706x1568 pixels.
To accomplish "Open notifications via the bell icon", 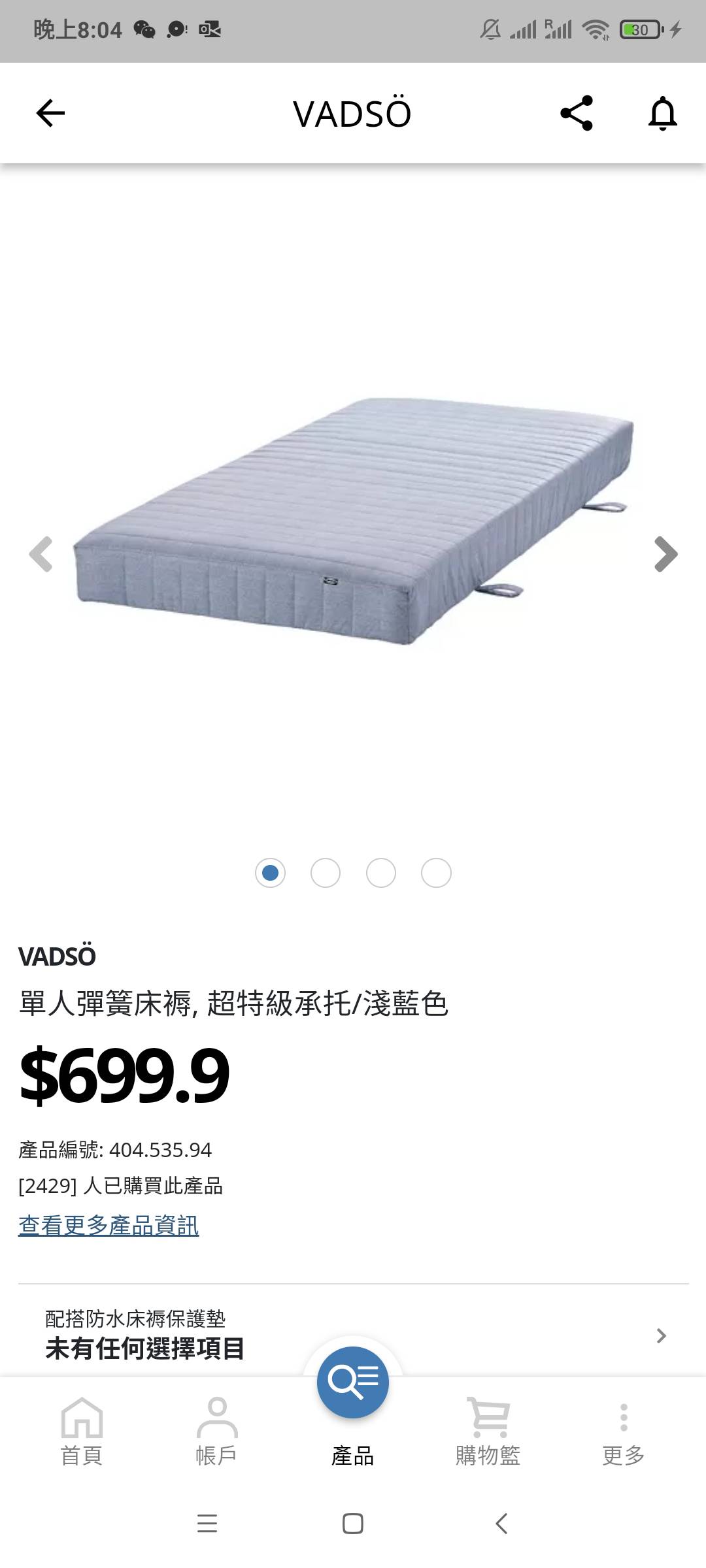I will coord(663,113).
